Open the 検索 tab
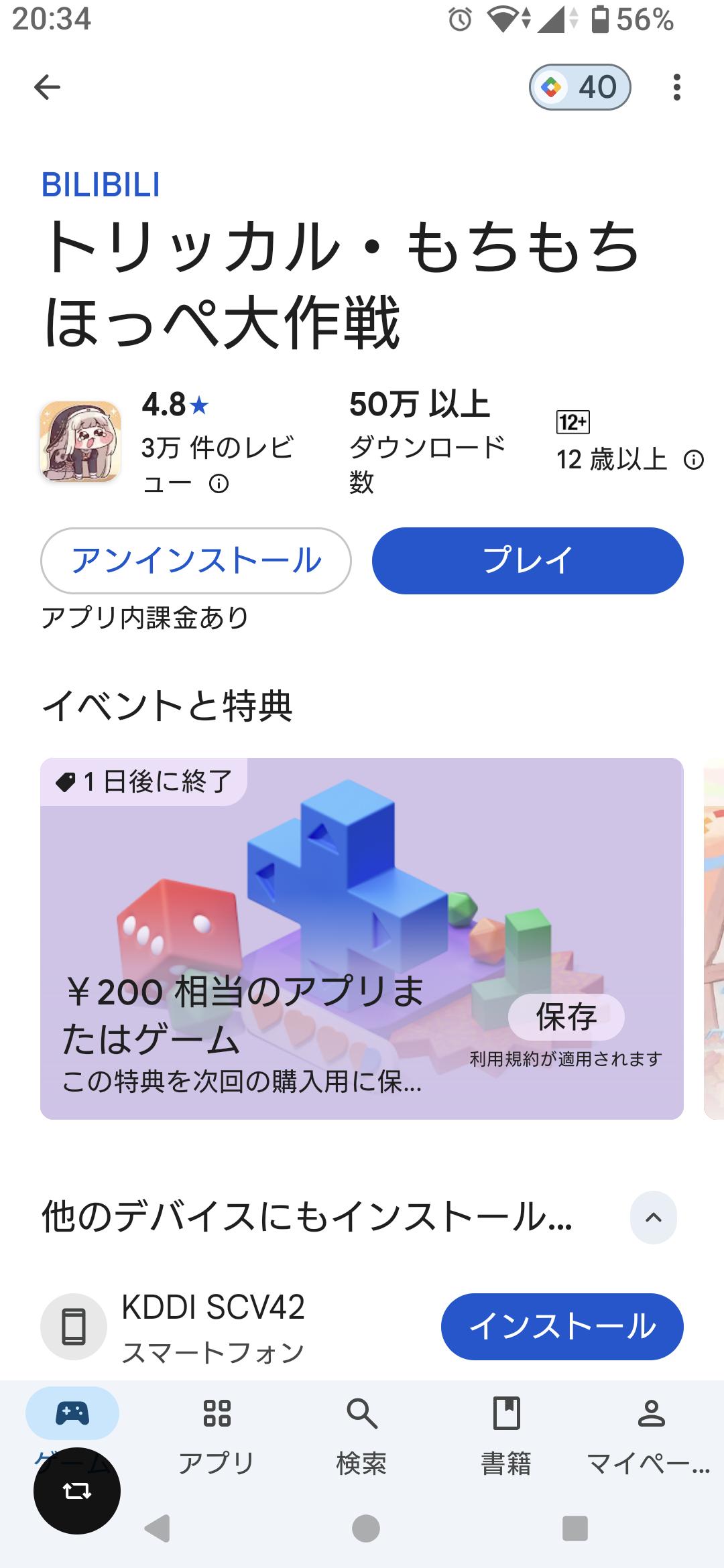Screen dimensions: 724x1568 (361, 1434)
